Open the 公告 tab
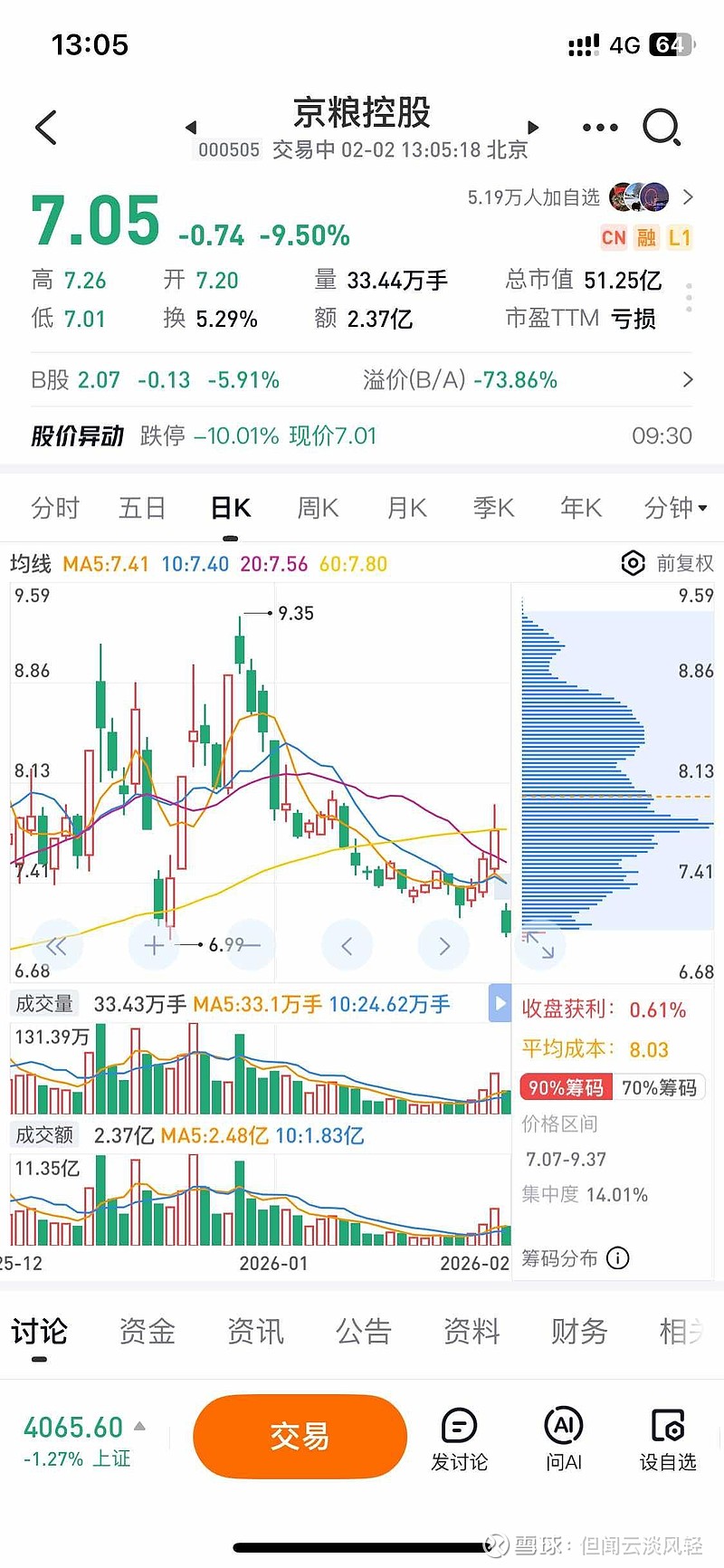 pos(363,1332)
